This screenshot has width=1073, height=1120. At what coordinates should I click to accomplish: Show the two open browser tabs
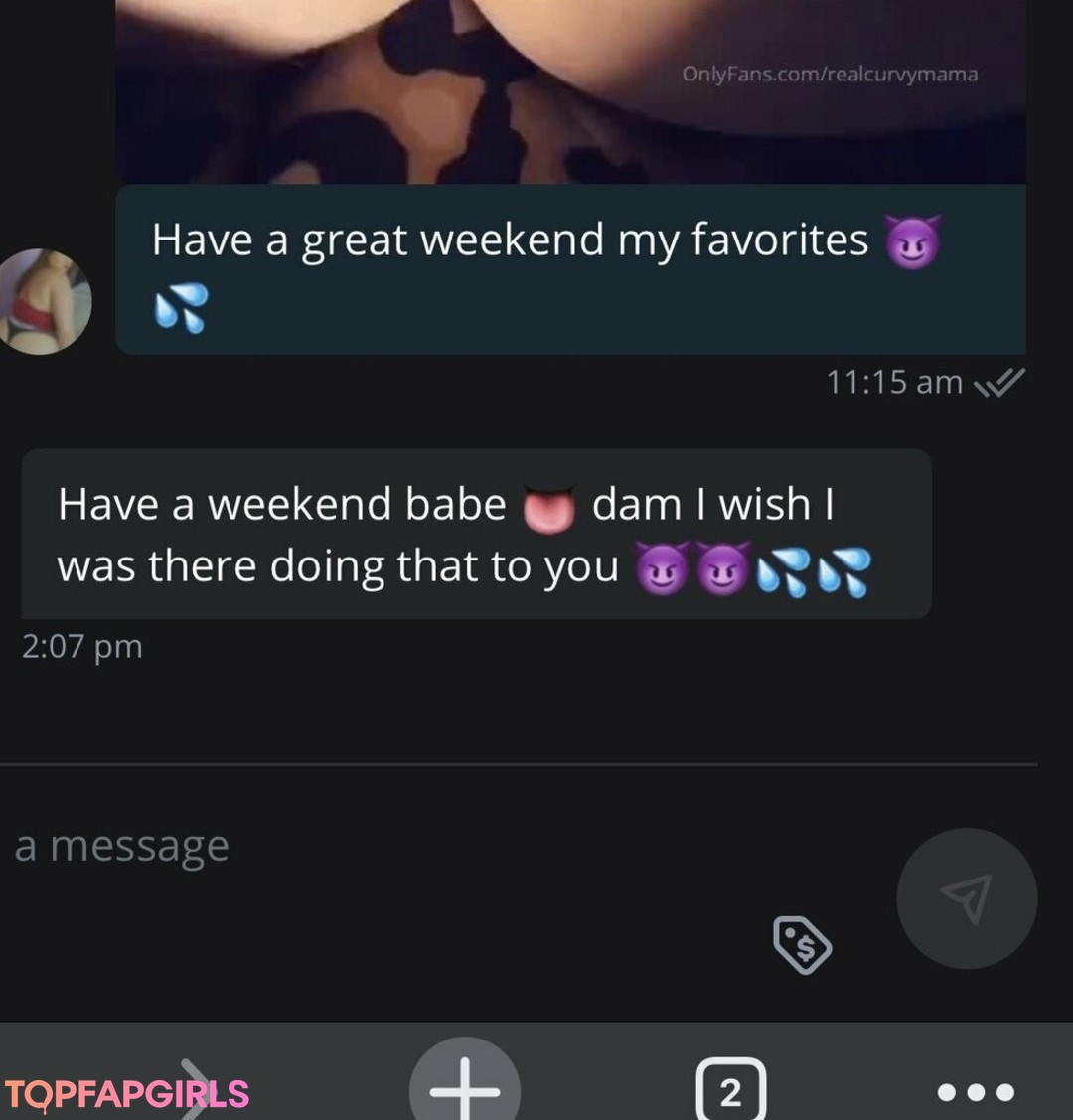click(730, 1092)
